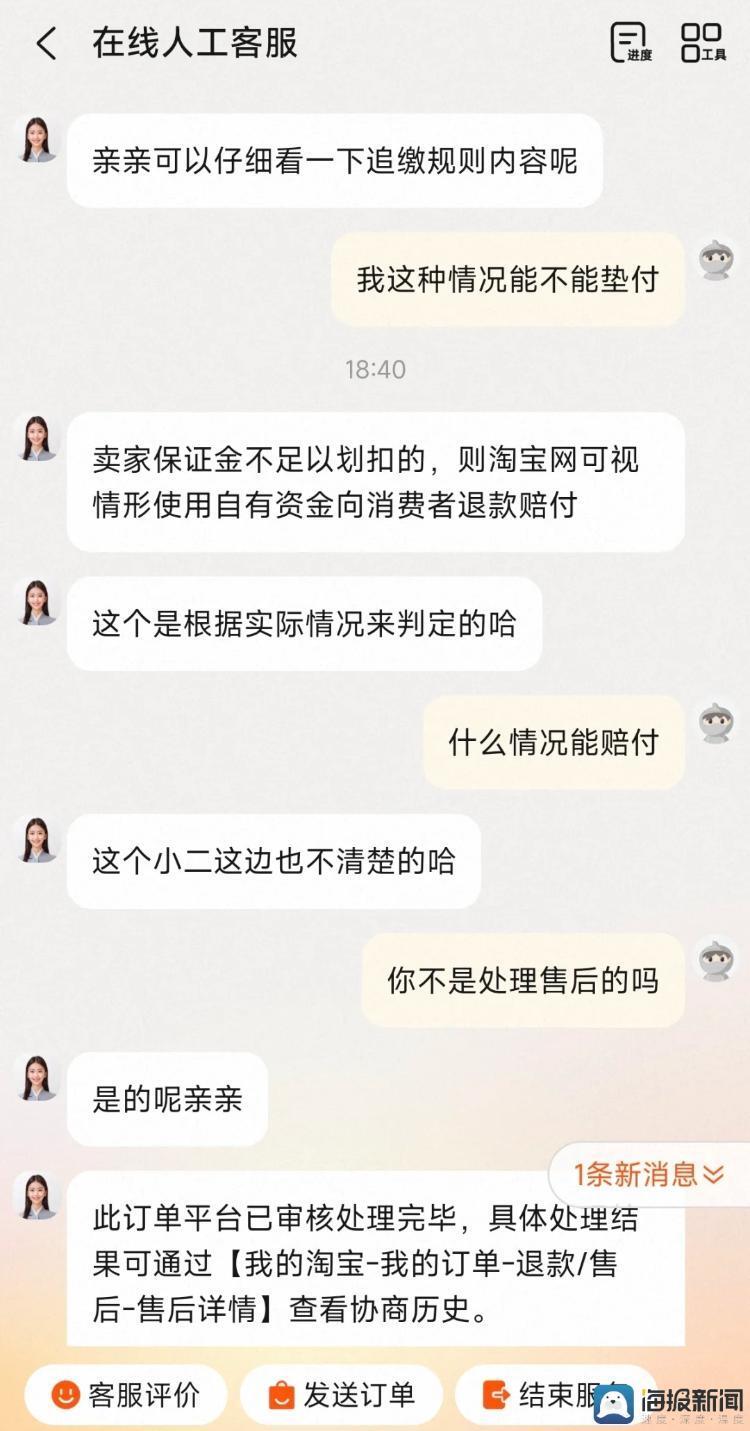This screenshot has height=1431, width=750.
Task: Open the 在线人工客服 title bar
Action: [x=196, y=45]
